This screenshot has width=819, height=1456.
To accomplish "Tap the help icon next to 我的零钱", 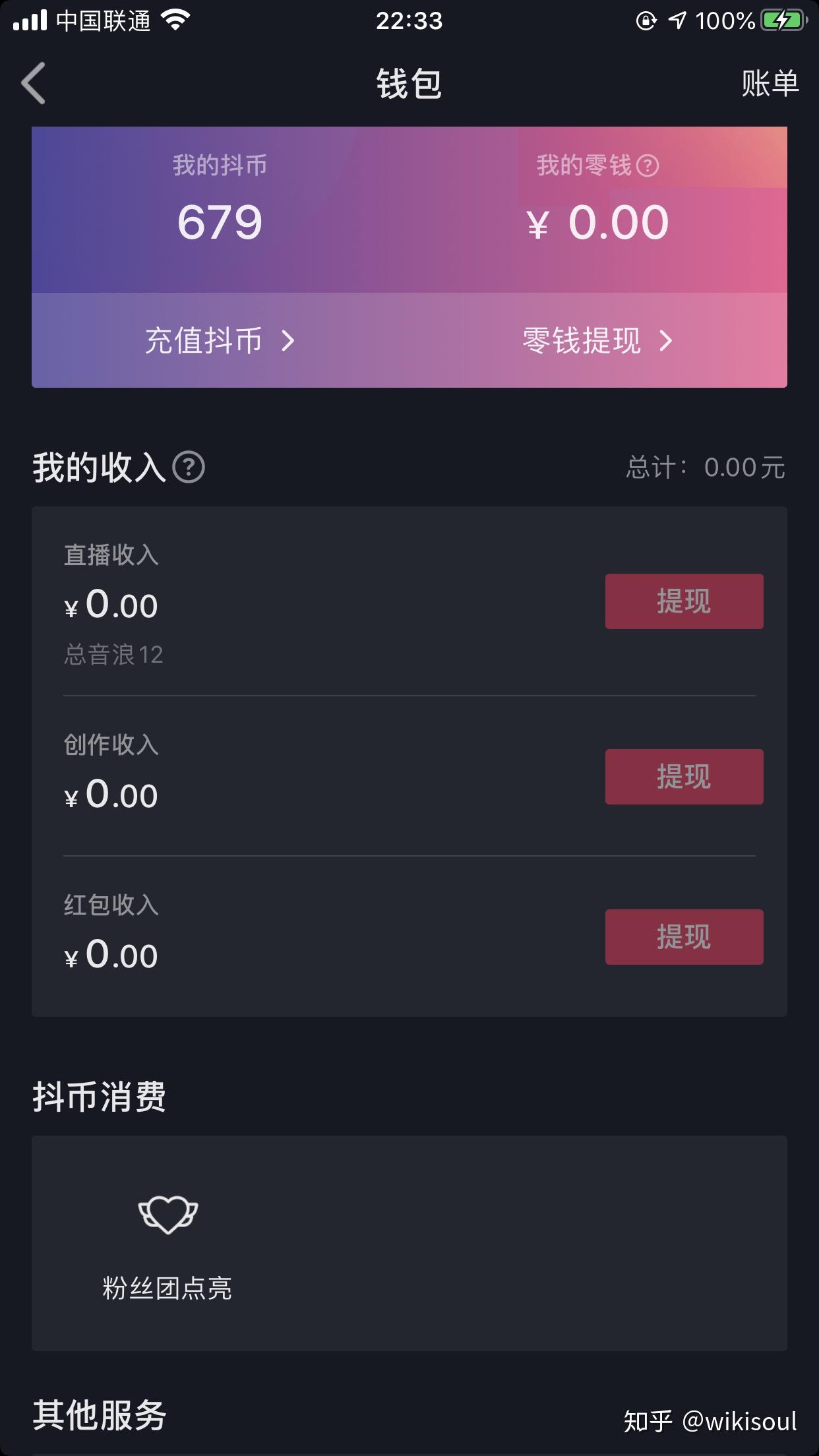I will tap(648, 166).
